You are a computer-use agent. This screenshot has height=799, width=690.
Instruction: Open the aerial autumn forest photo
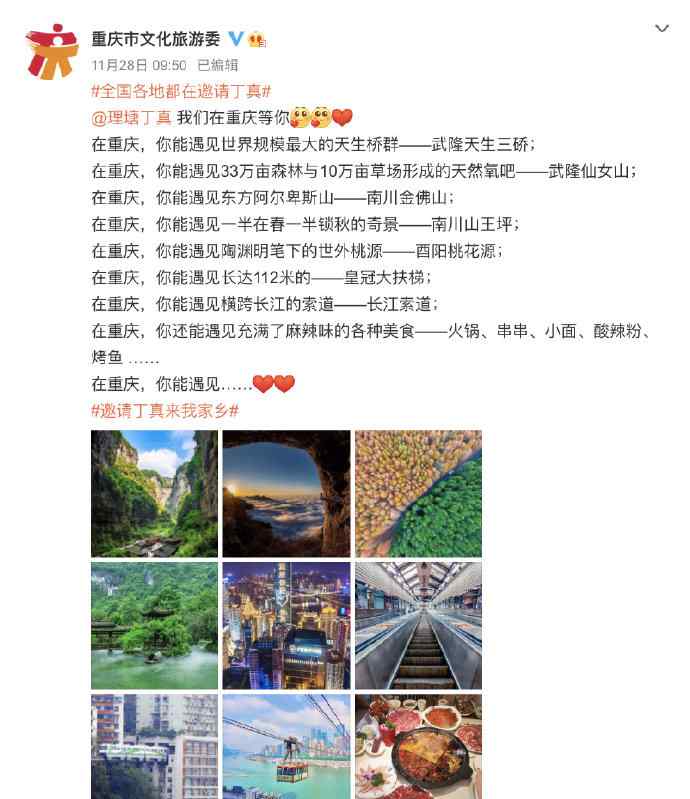pyautogui.click(x=418, y=493)
